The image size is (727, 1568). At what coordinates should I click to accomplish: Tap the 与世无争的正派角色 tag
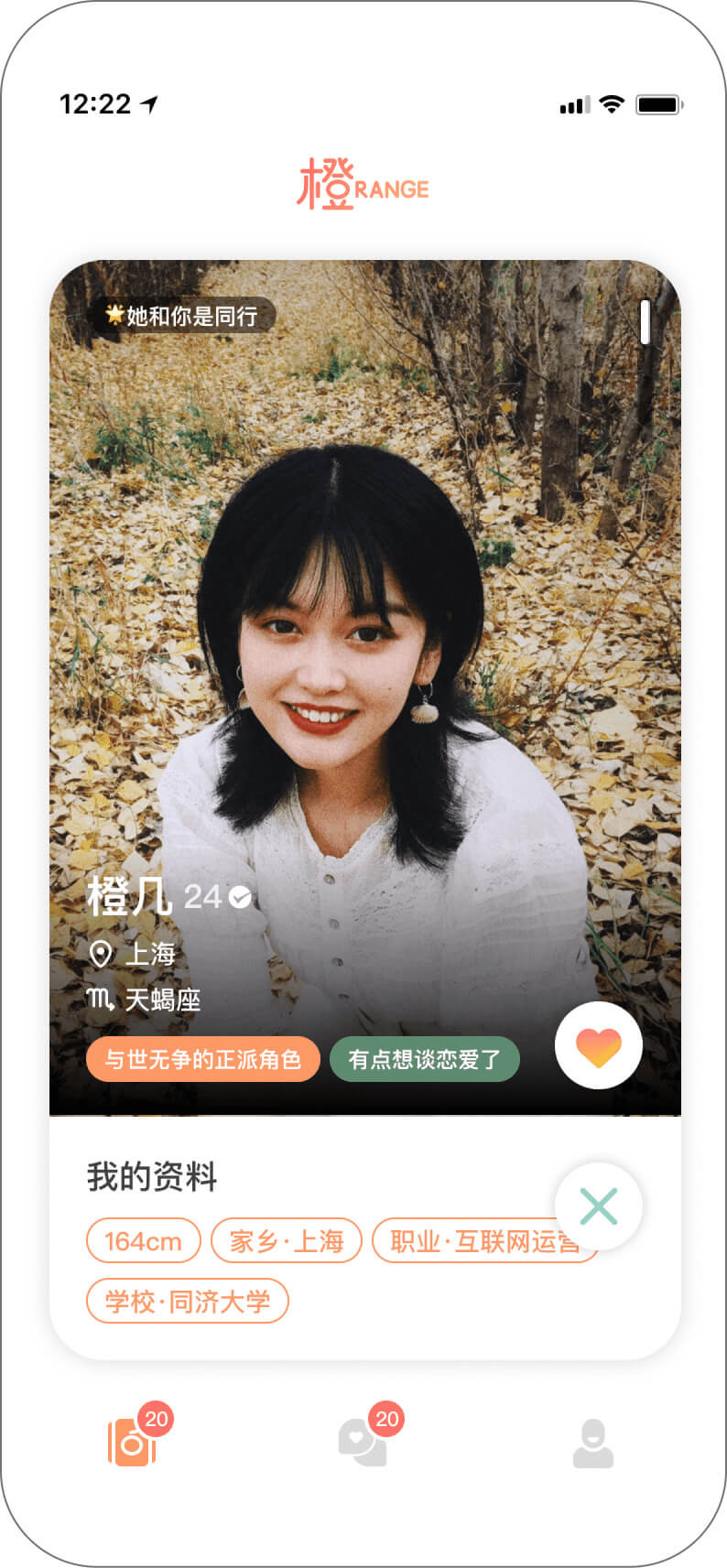(x=202, y=1060)
